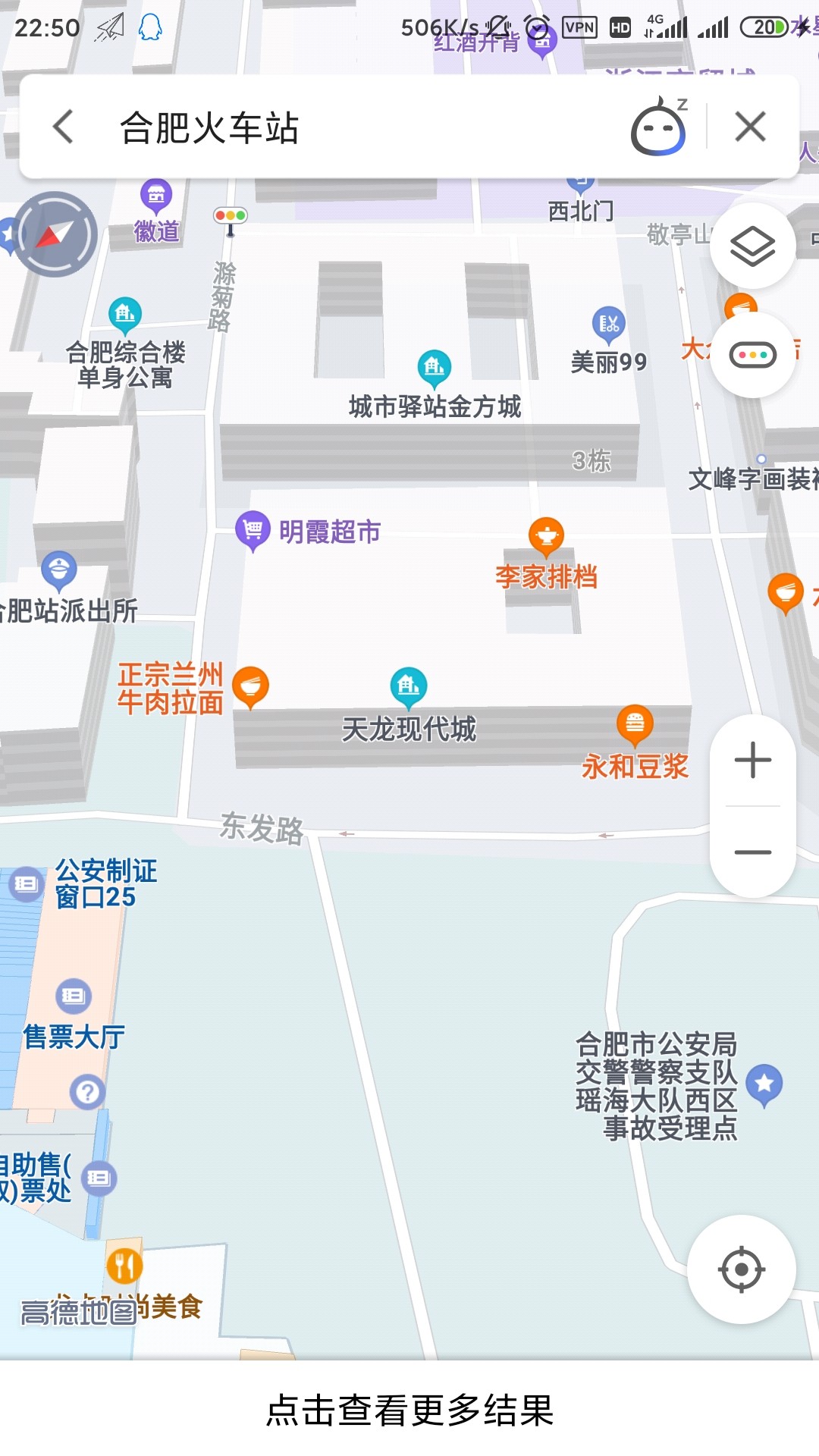Tap the 正宗兰州牛肉拉面 noodle shop marker
The image size is (819, 1456).
[x=250, y=687]
